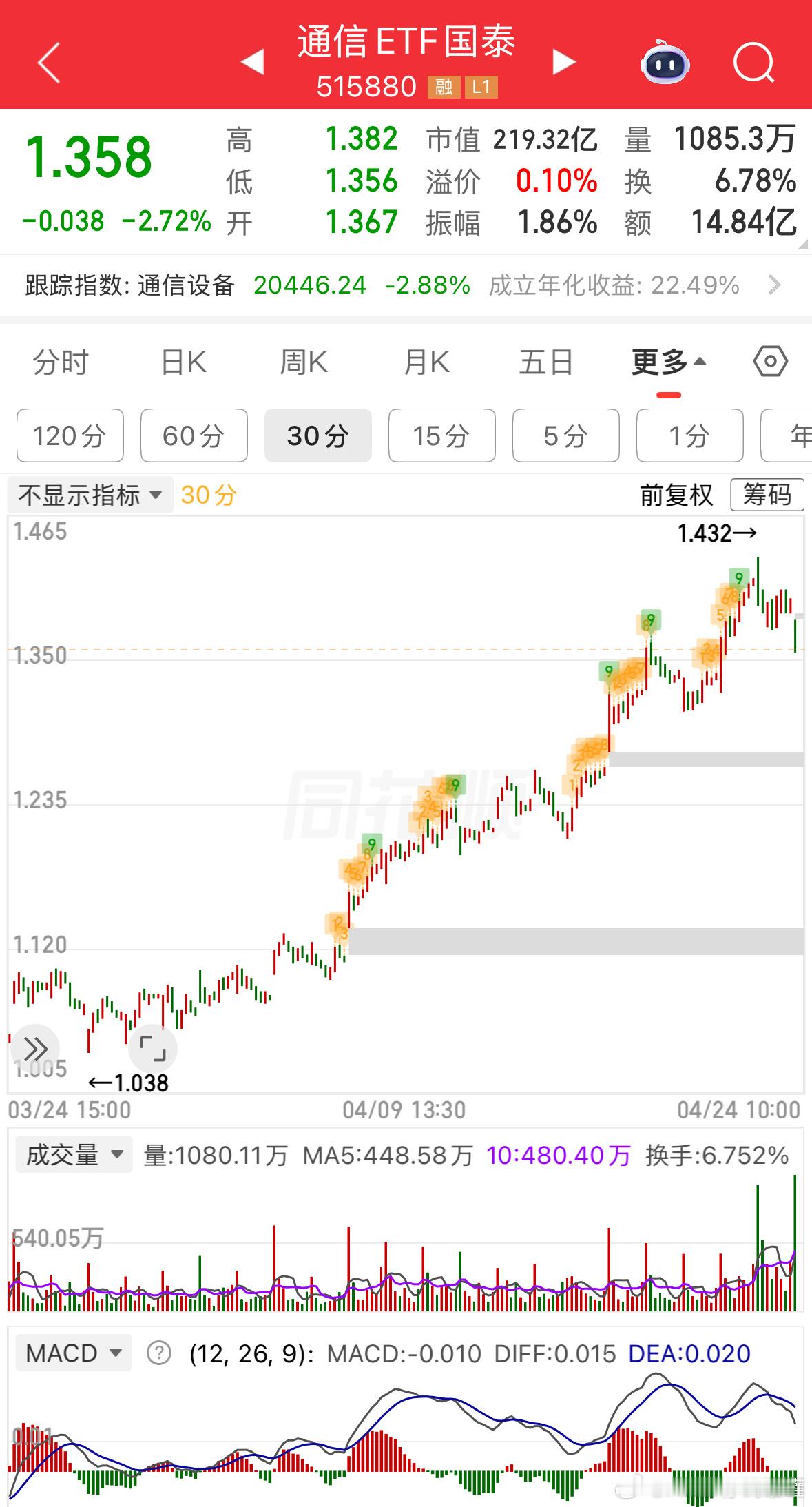Open the AI robot assistant
This screenshot has width=812, height=1507.
click(x=663, y=63)
